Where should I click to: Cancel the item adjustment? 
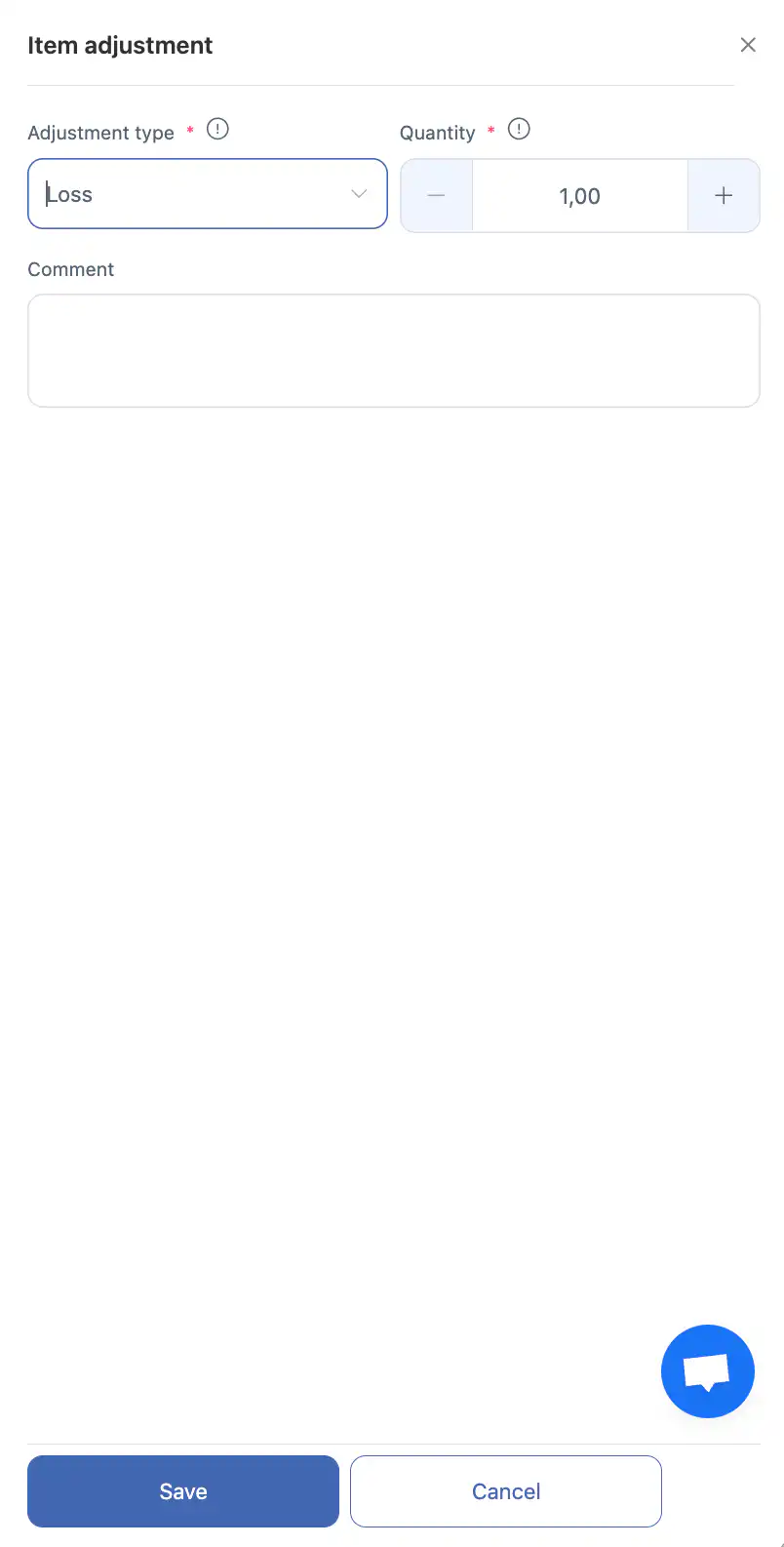(505, 1490)
